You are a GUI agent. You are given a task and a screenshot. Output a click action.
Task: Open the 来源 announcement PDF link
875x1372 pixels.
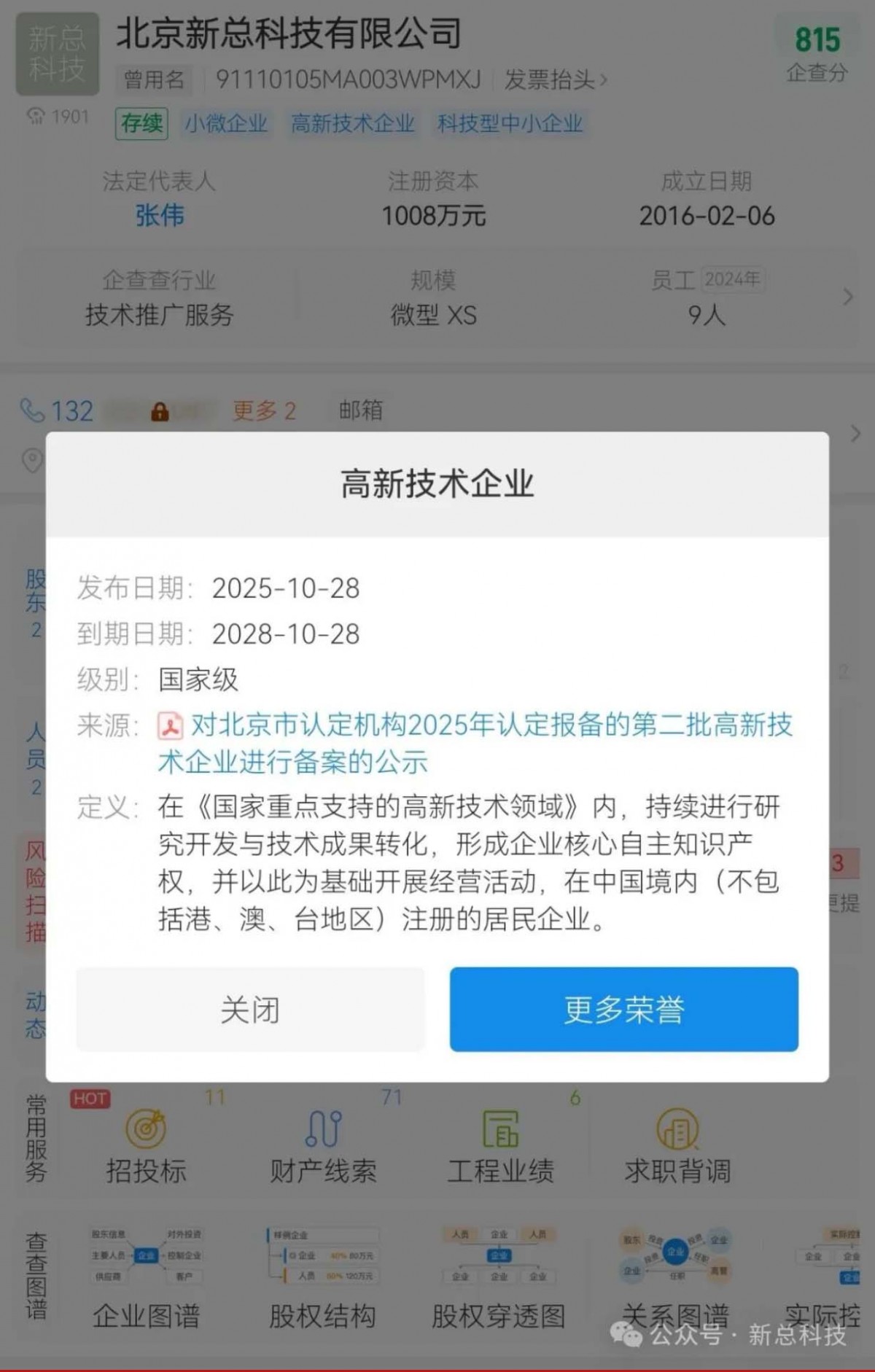click(475, 743)
